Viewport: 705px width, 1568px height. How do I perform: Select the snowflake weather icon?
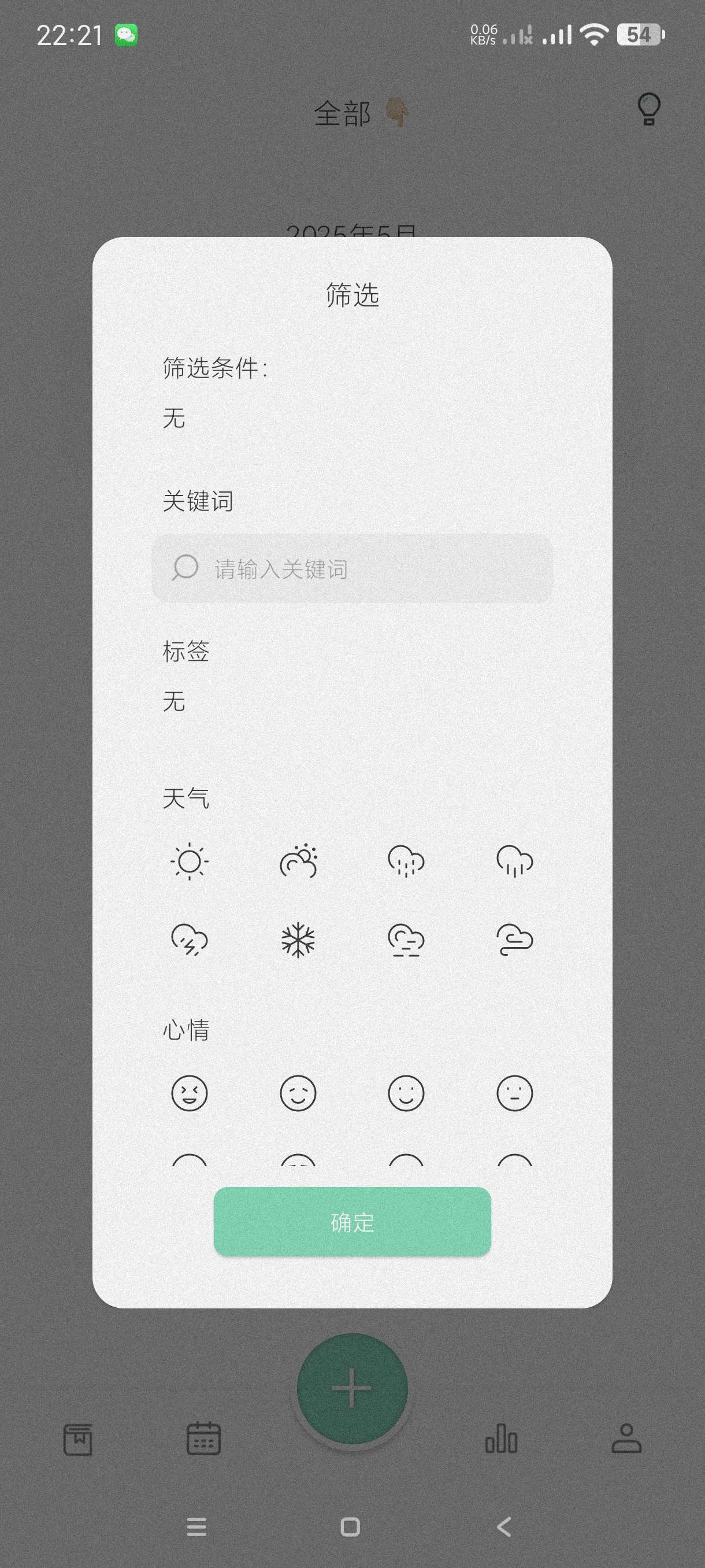click(298, 940)
